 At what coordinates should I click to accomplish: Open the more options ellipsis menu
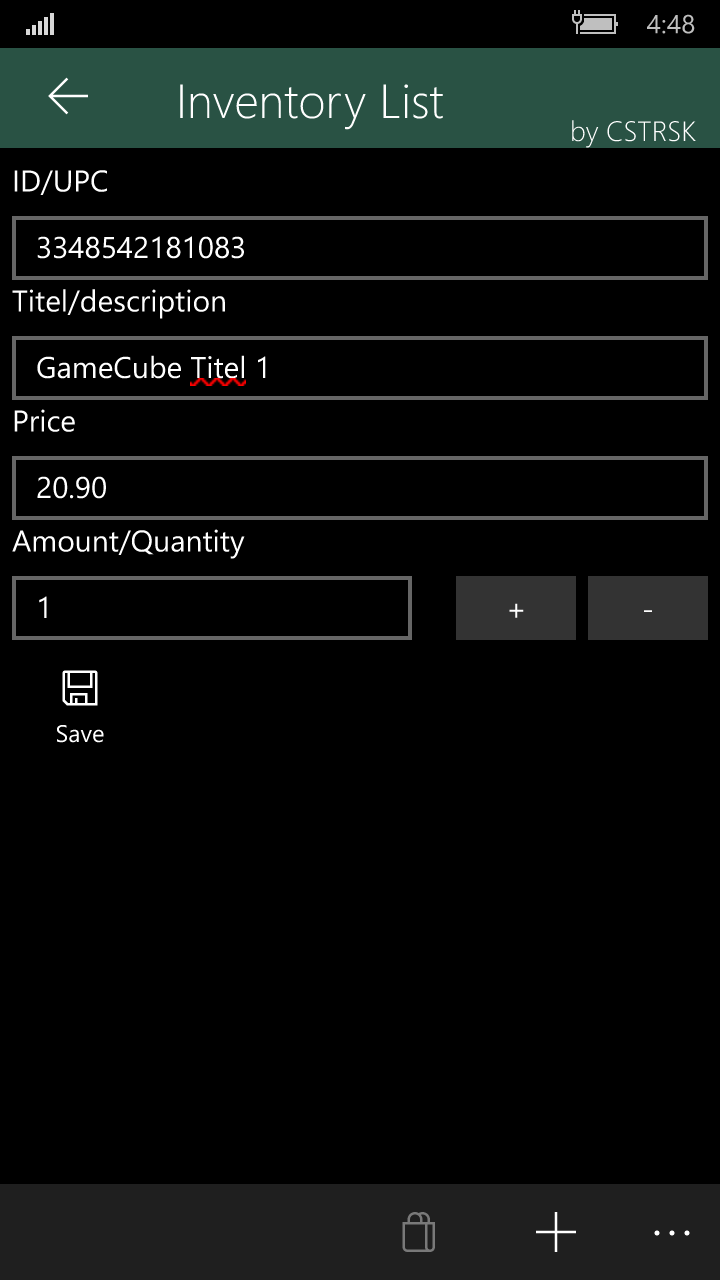coord(672,1232)
